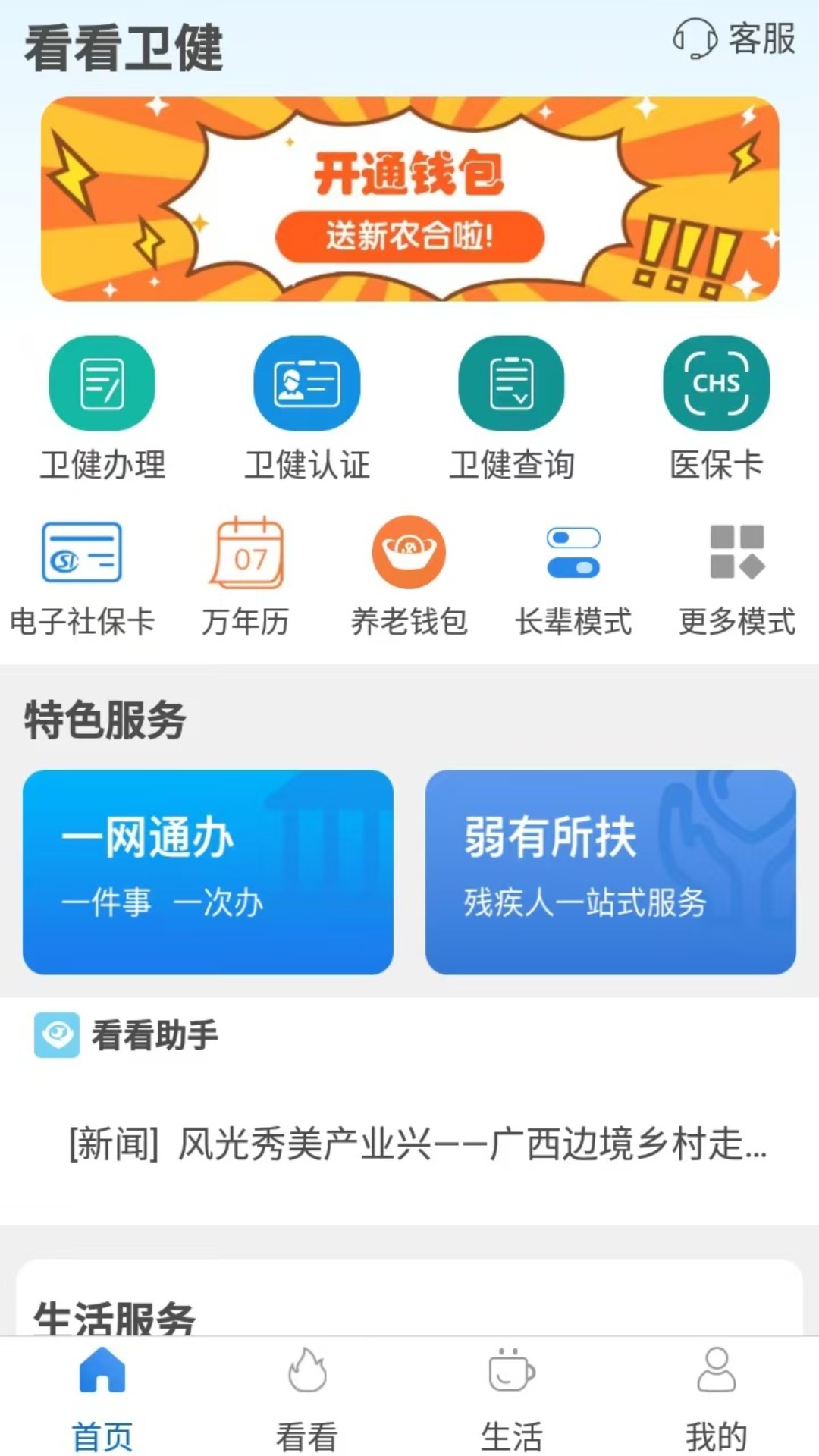
Task: Contact 客服 customer service
Action: click(x=734, y=39)
